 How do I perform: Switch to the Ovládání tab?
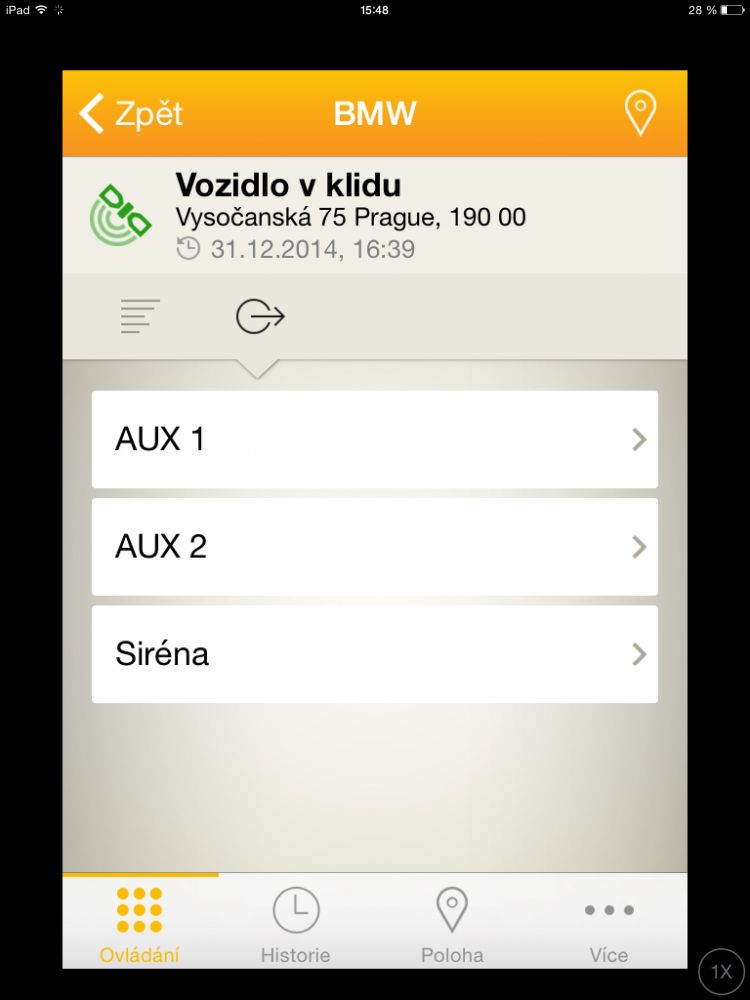pos(140,924)
